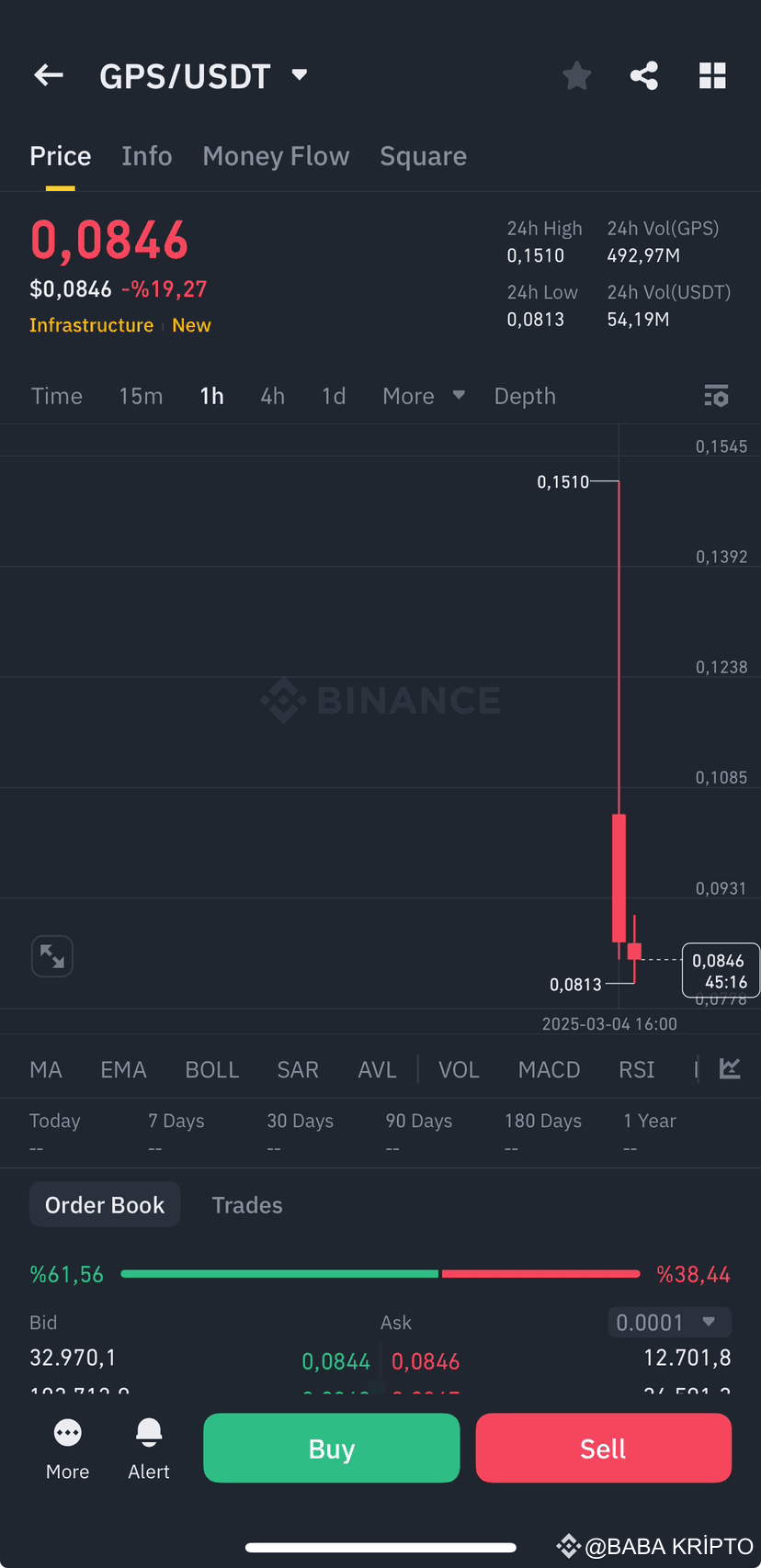761x1568 pixels.
Task: Tap the share icon
Action: pyautogui.click(x=643, y=75)
